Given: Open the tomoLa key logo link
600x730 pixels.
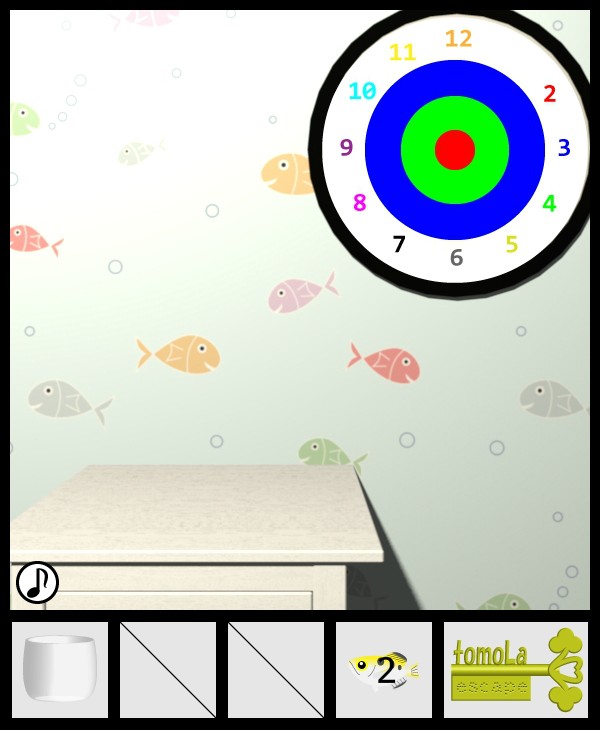Looking at the screenshot, I should pos(515,669).
